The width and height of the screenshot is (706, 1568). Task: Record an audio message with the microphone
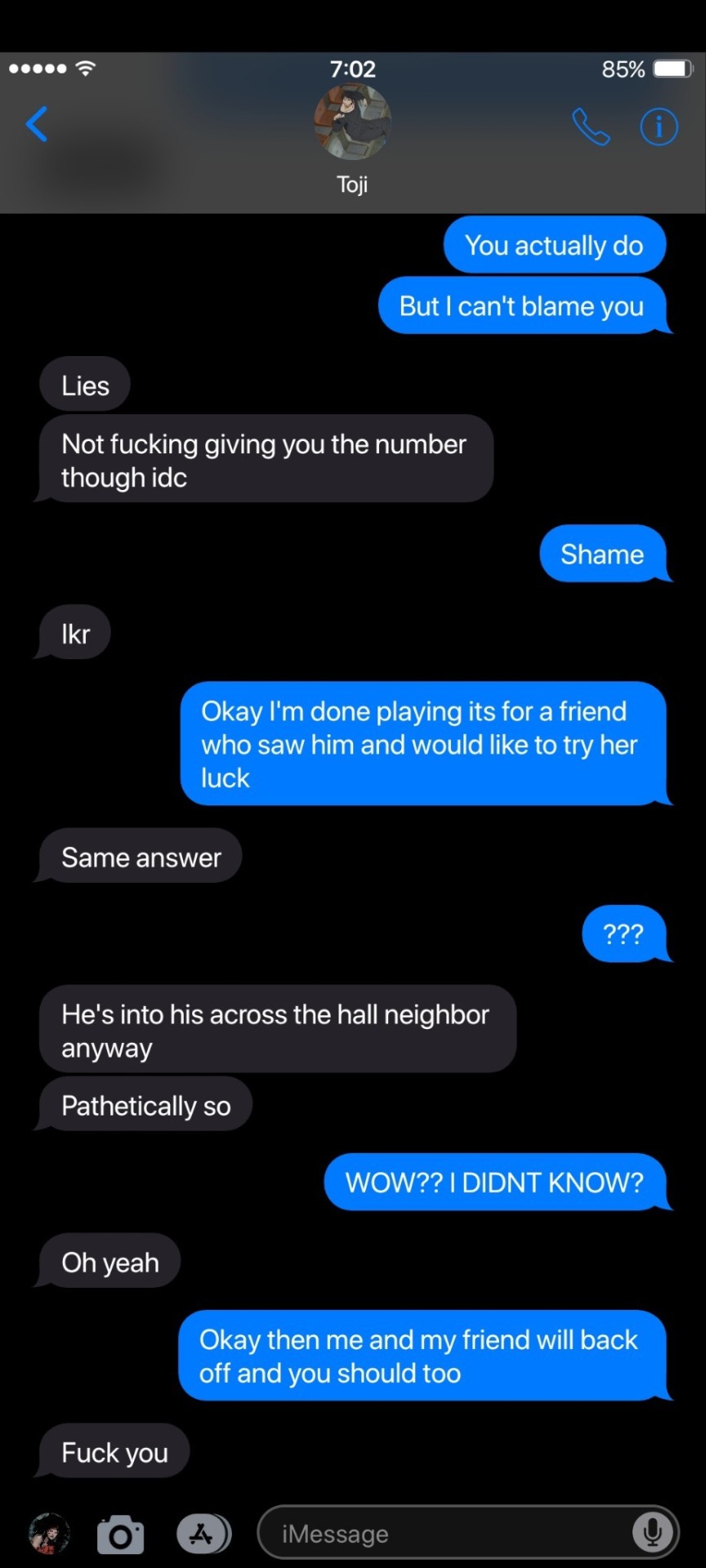click(652, 1534)
